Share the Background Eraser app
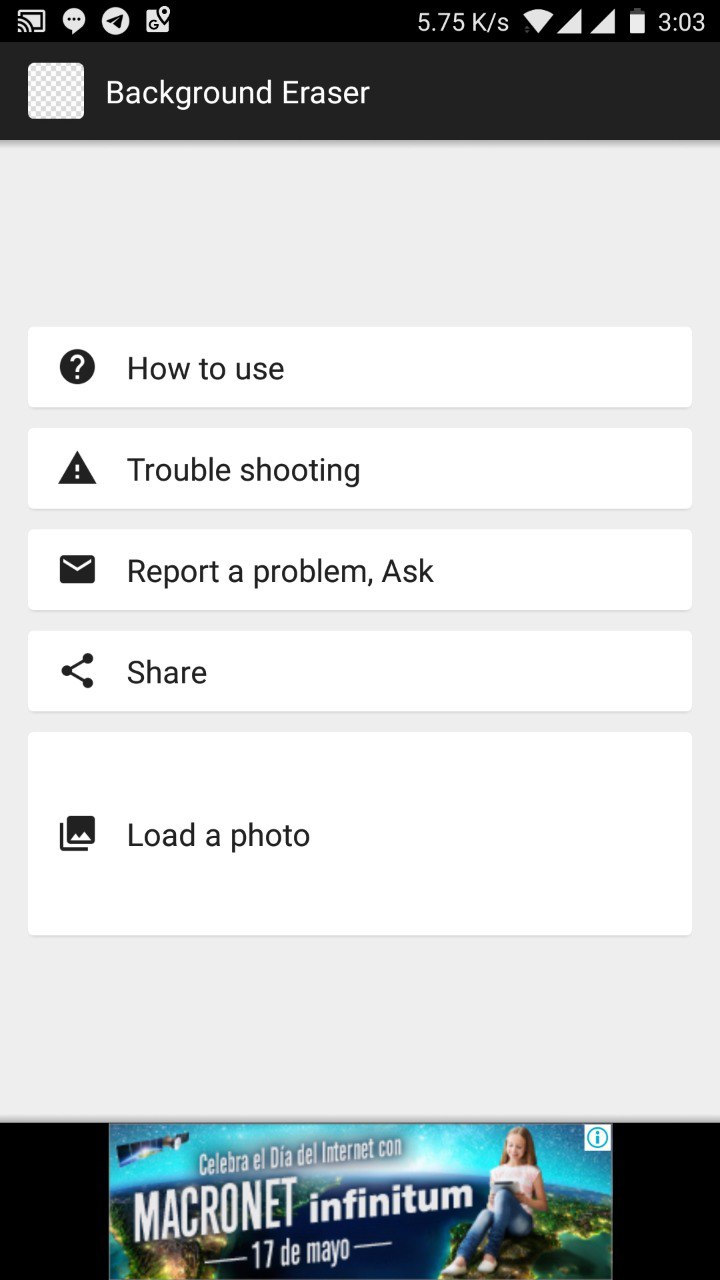The height and width of the screenshot is (1280, 720). click(359, 671)
